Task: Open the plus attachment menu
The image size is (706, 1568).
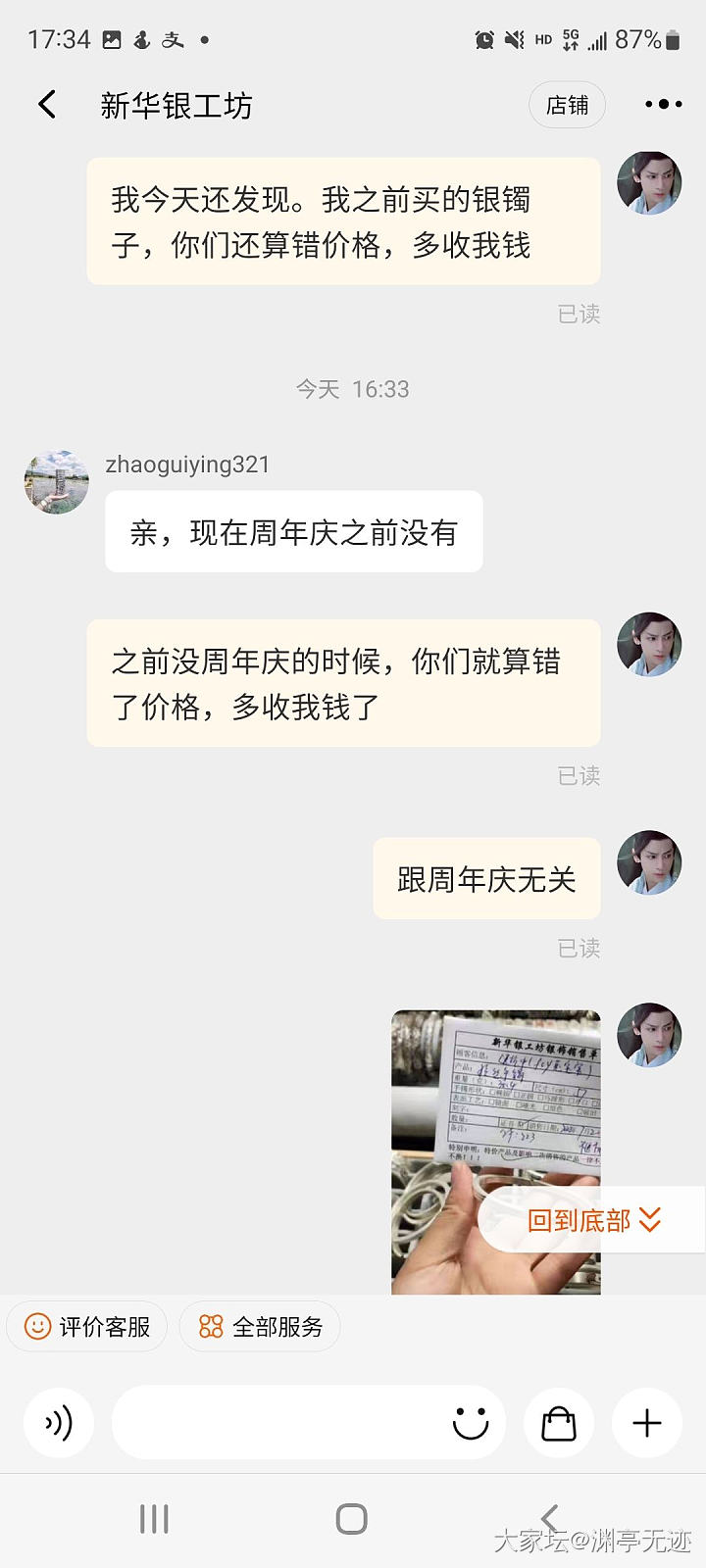Action: pos(647,1423)
